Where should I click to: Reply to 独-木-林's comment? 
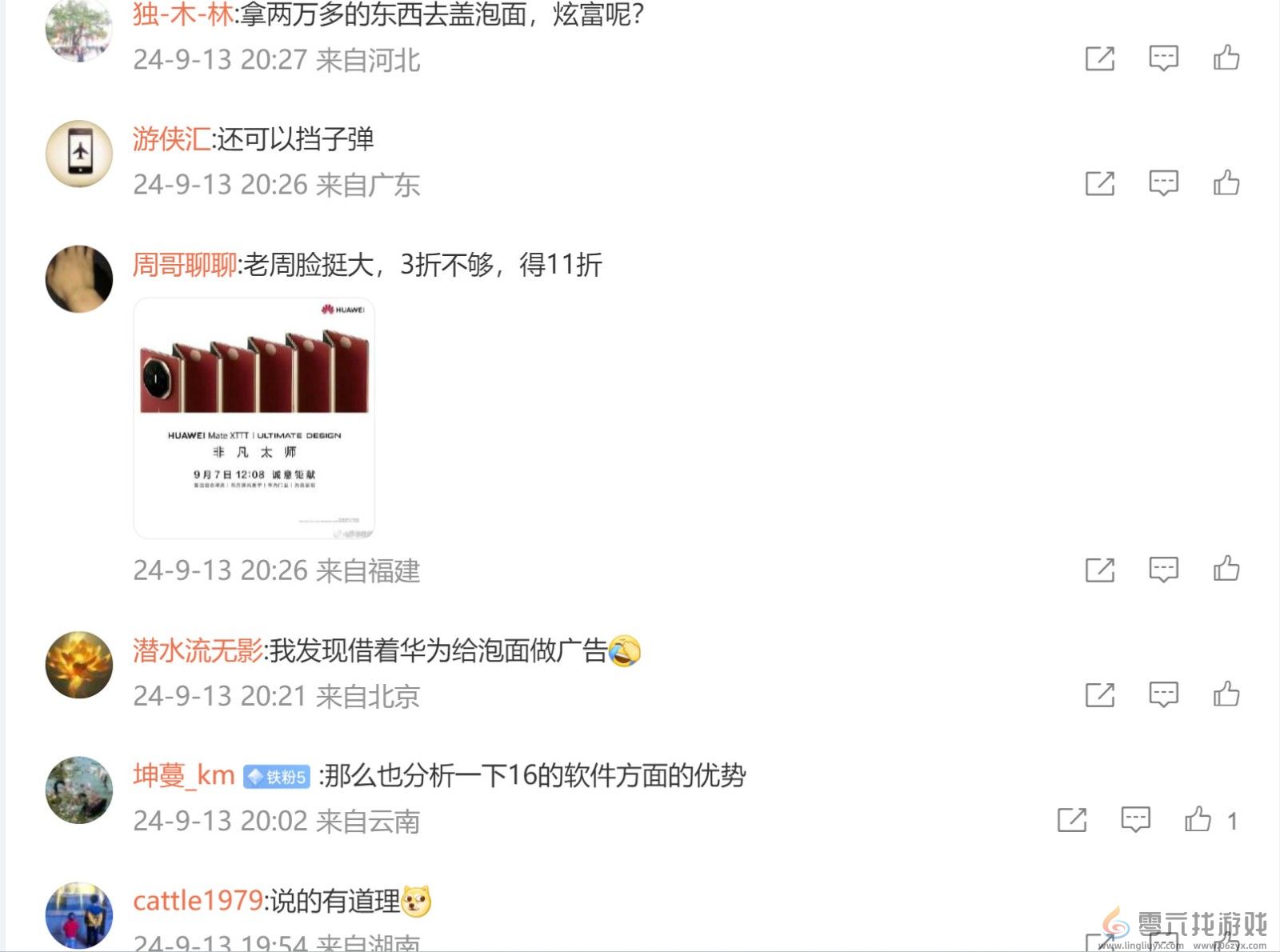click(x=1163, y=58)
